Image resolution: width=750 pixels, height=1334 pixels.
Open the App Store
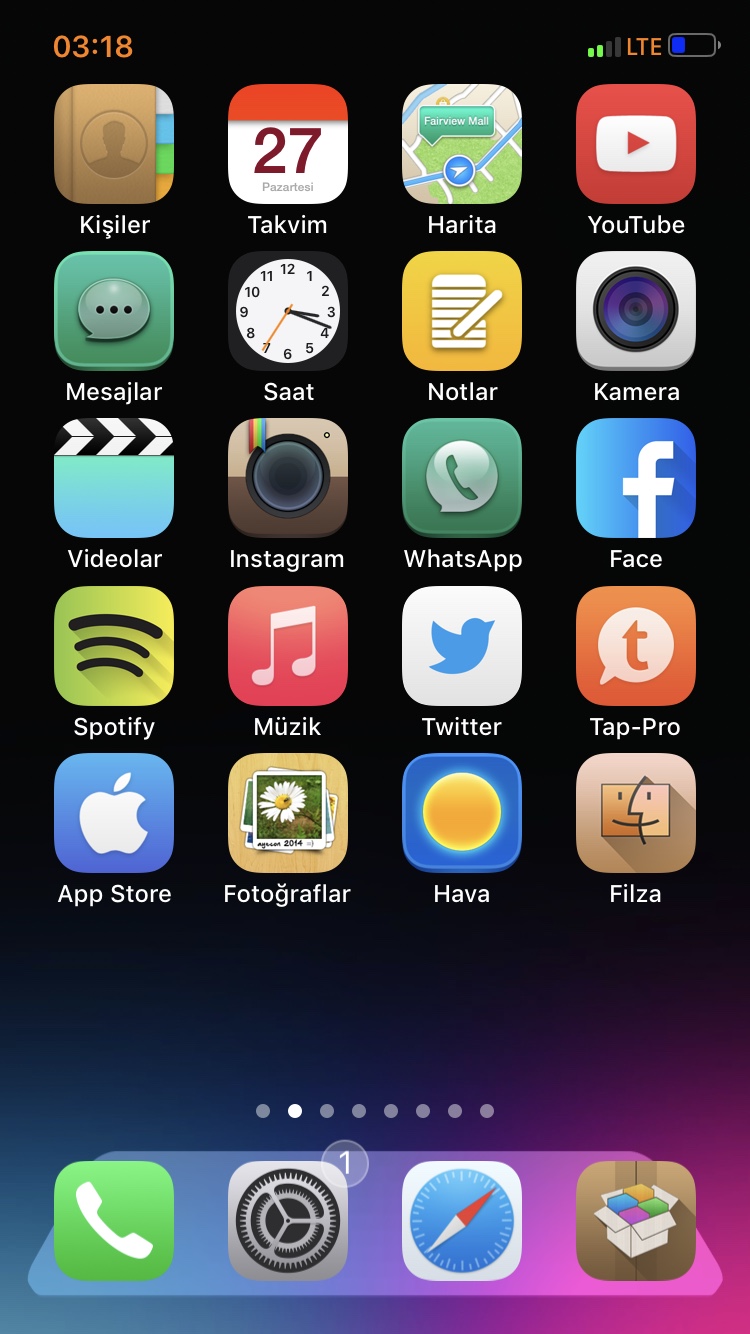pyautogui.click(x=114, y=813)
